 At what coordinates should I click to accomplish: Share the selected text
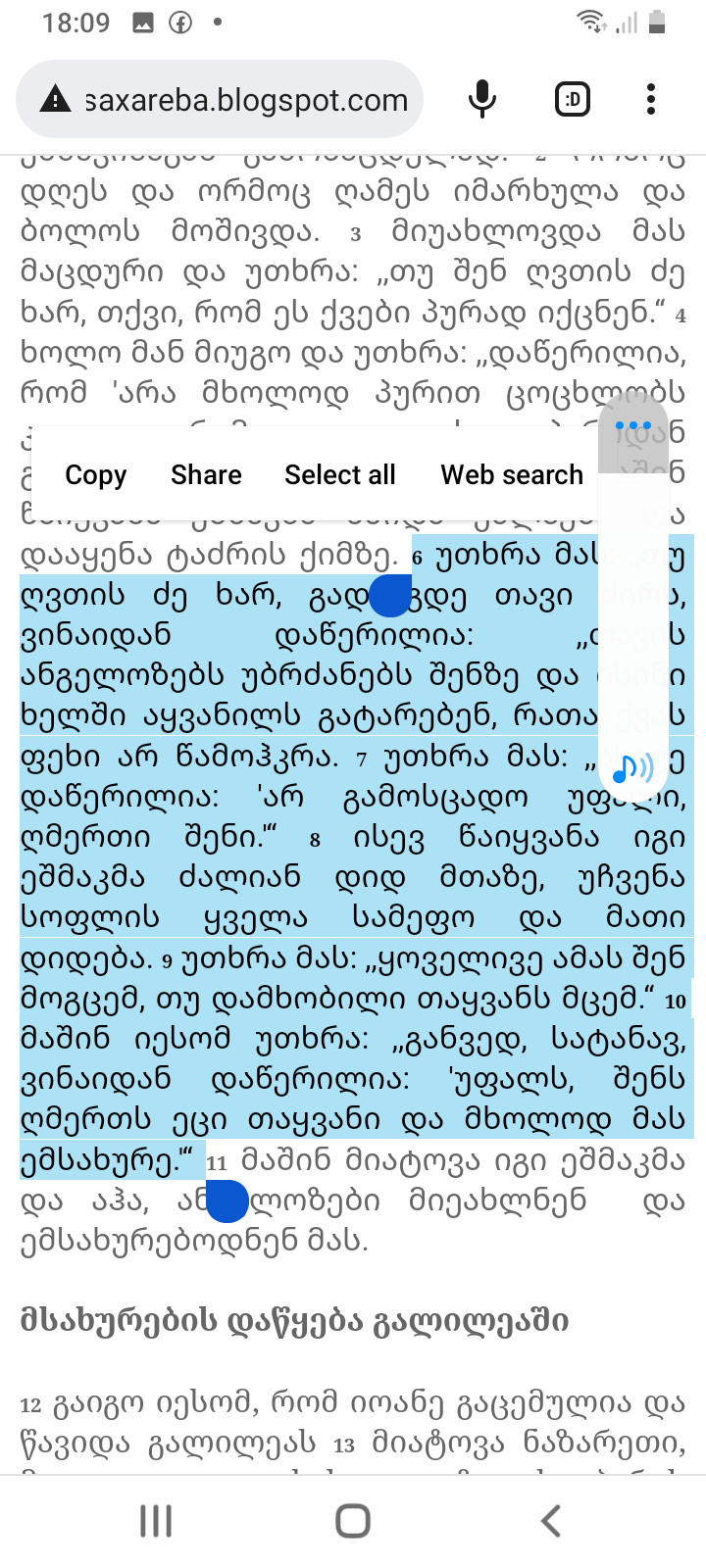tap(206, 475)
